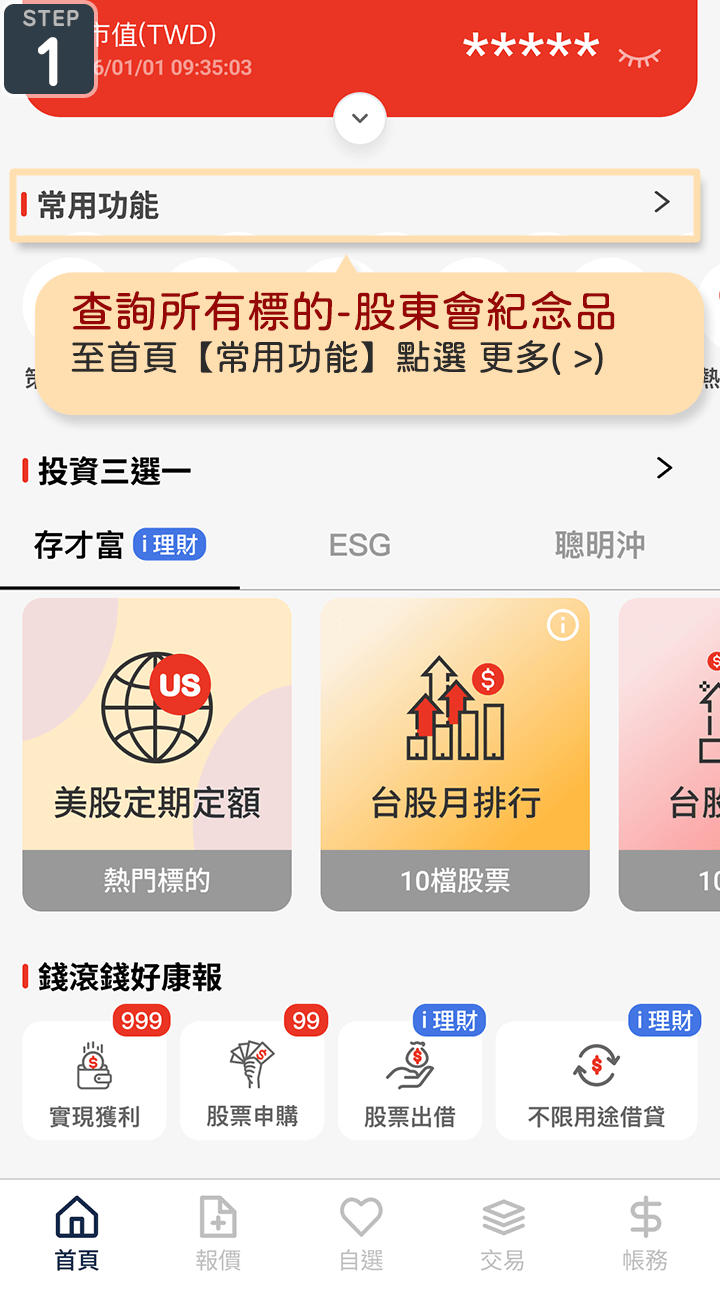Open the 自選 watchlist tab
The image size is (720, 1300).
(x=361, y=1235)
